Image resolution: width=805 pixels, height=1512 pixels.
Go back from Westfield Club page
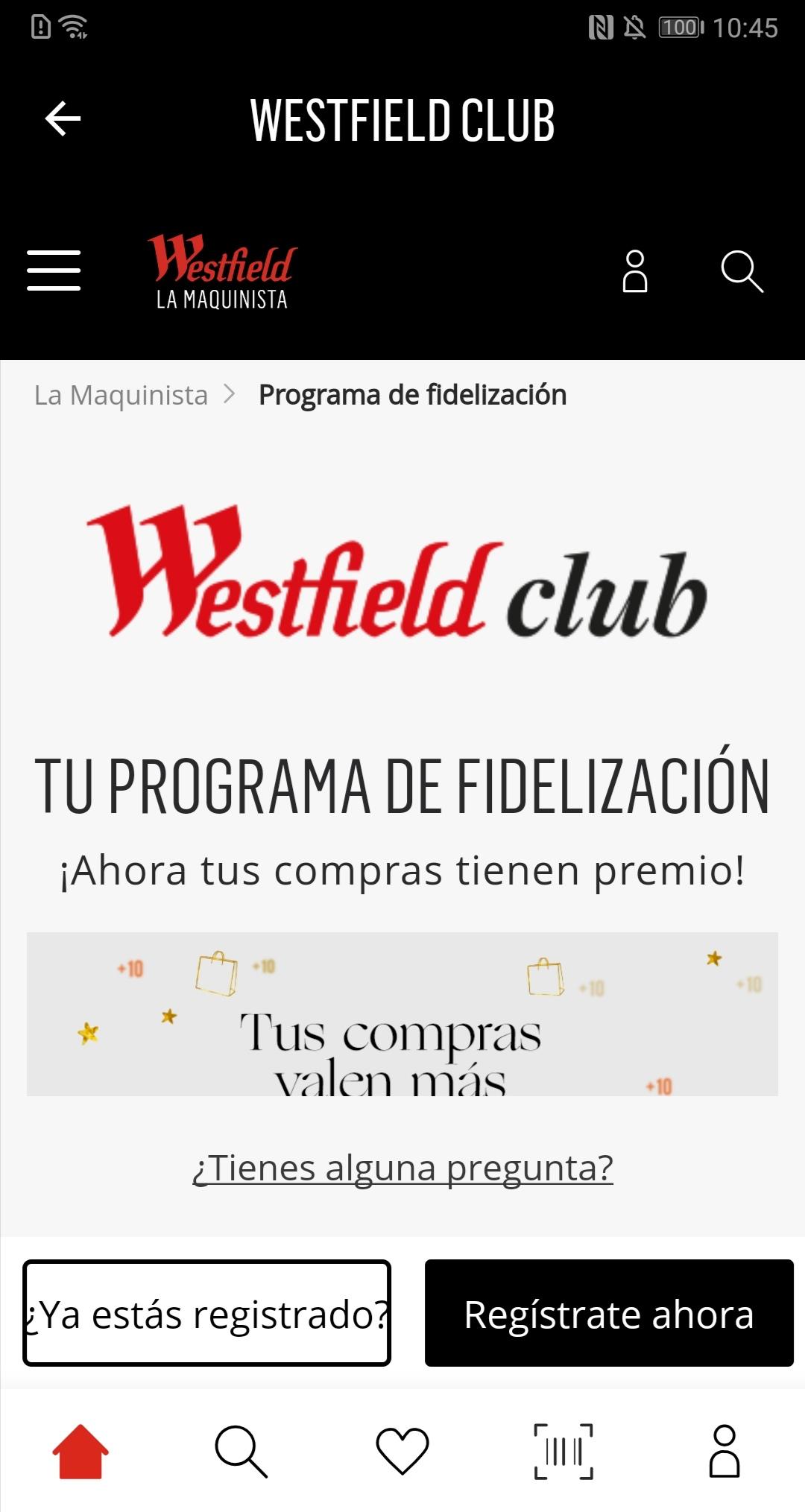[63, 119]
